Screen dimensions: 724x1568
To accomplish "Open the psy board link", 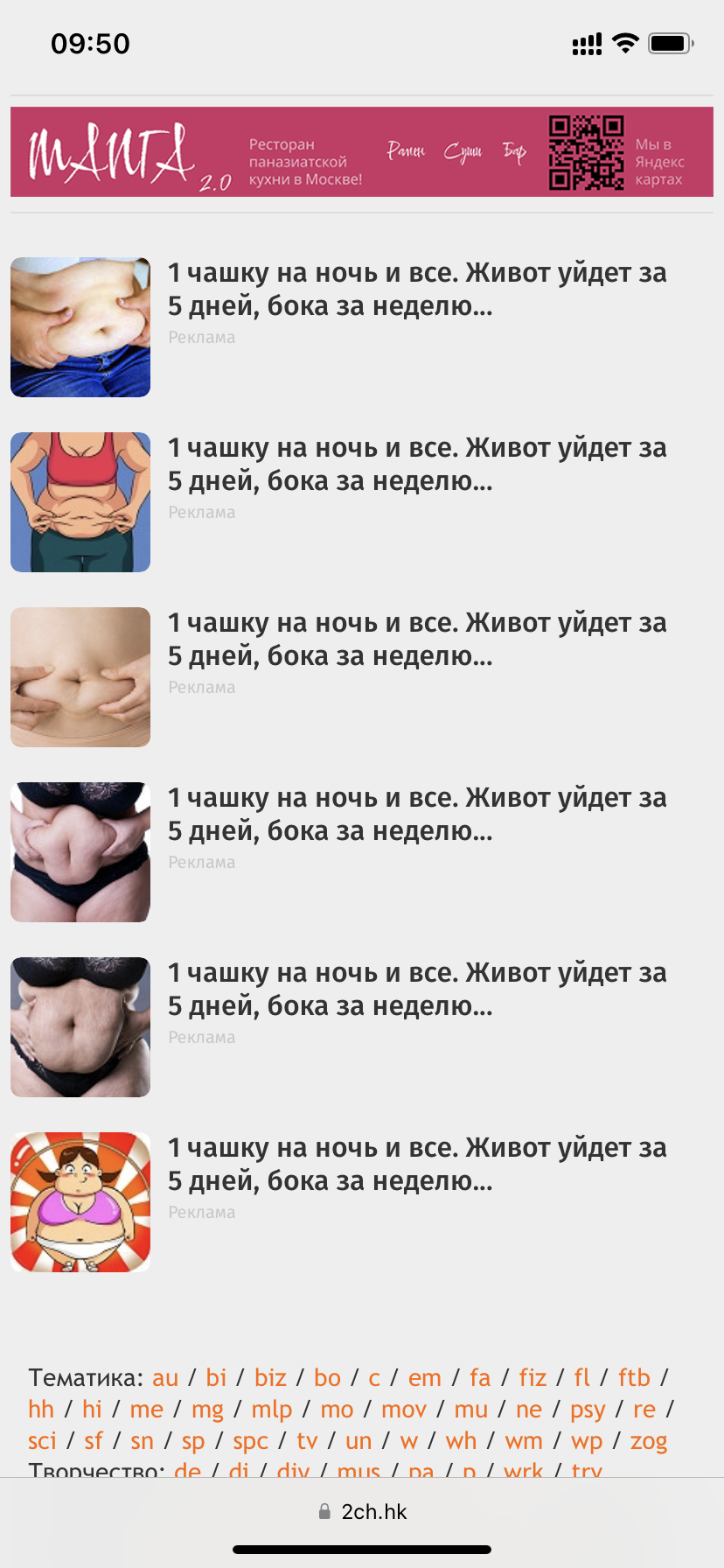I will click(x=588, y=1410).
